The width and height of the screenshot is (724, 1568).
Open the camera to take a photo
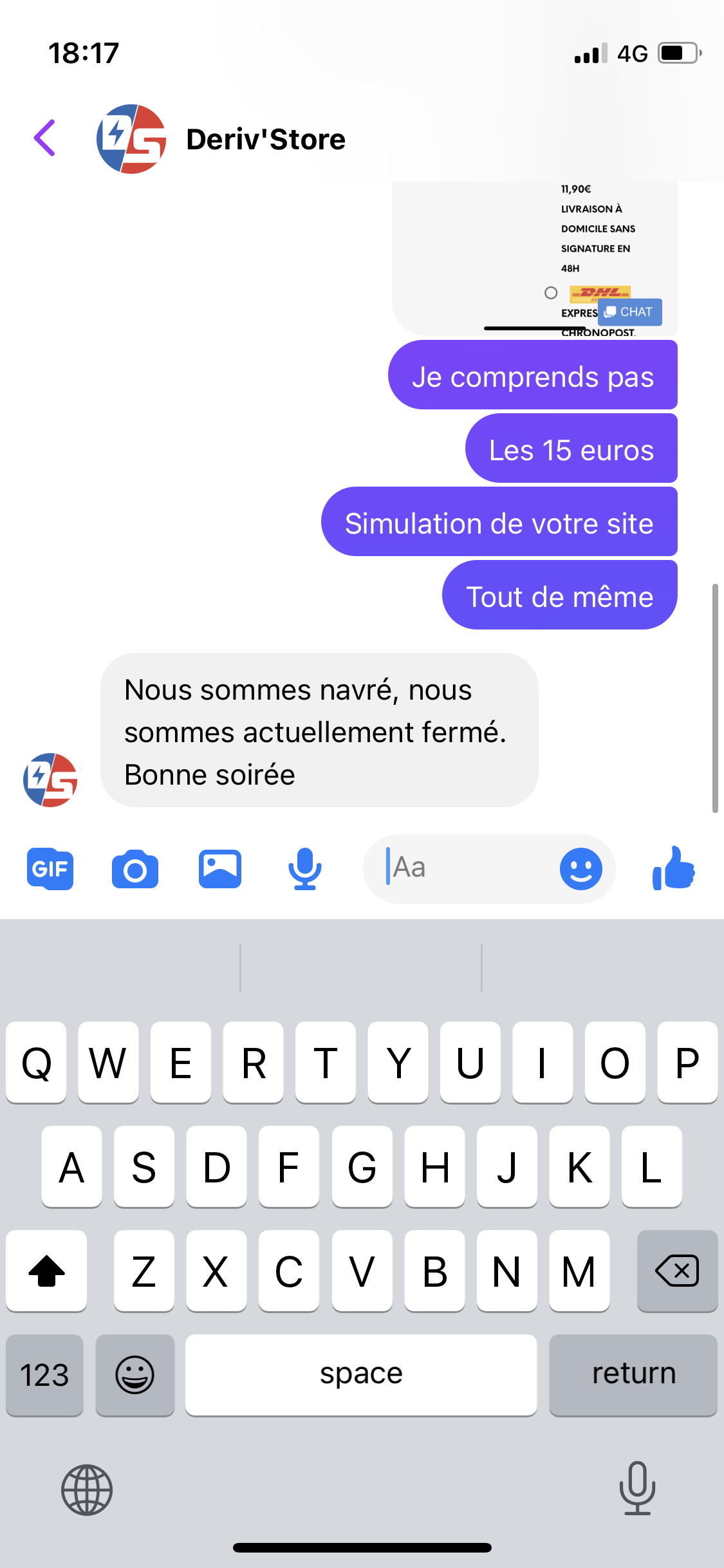point(135,869)
